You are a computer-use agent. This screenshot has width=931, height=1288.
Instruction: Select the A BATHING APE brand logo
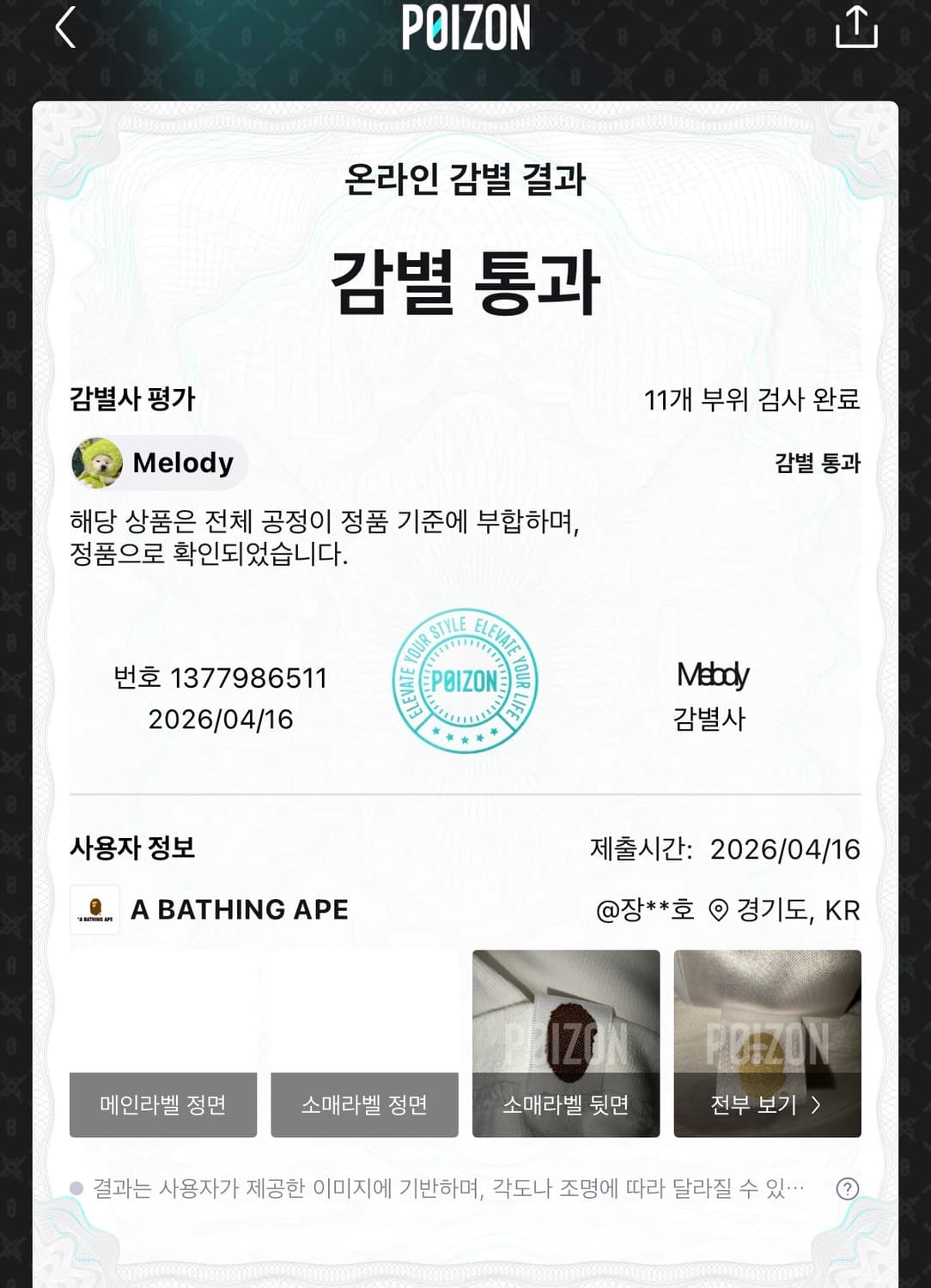(96, 909)
